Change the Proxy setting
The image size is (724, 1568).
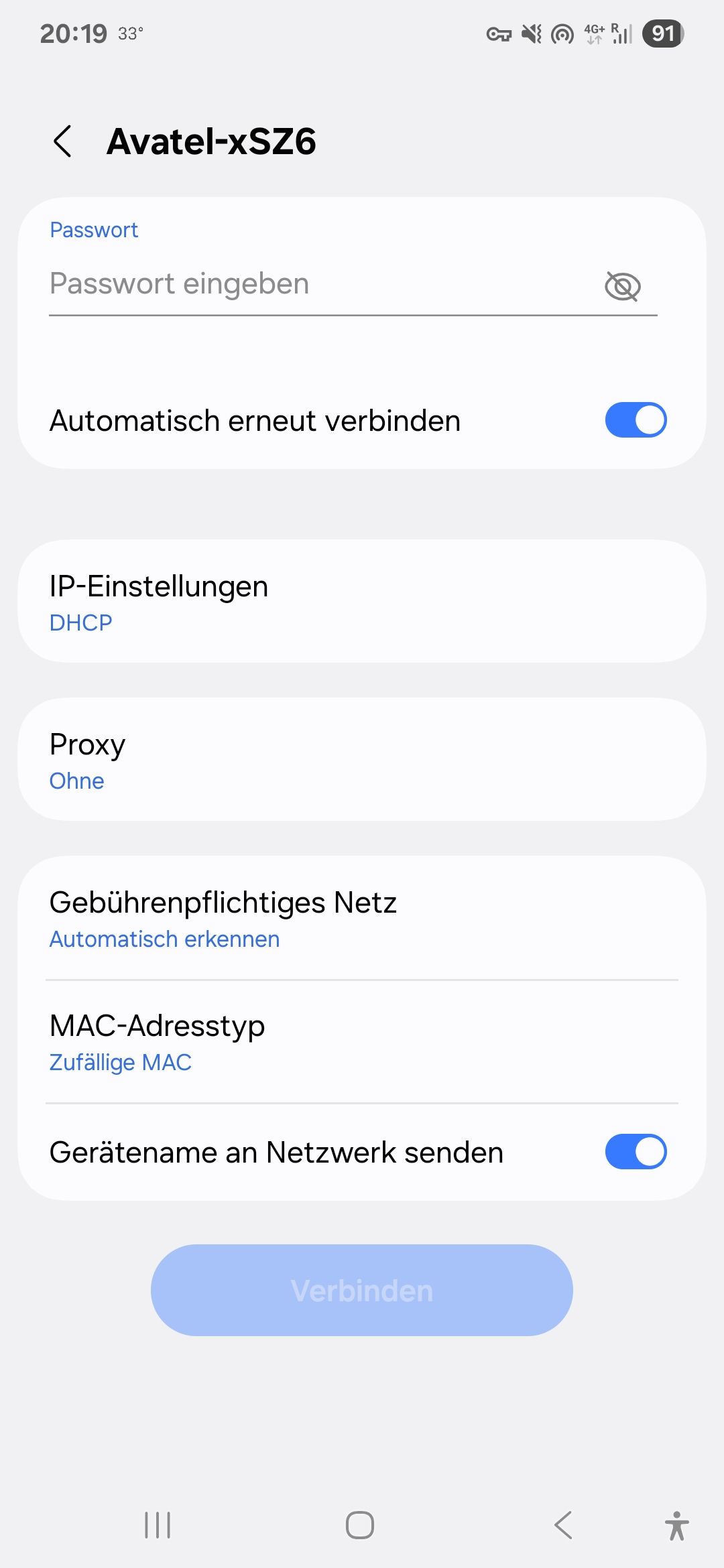click(362, 760)
